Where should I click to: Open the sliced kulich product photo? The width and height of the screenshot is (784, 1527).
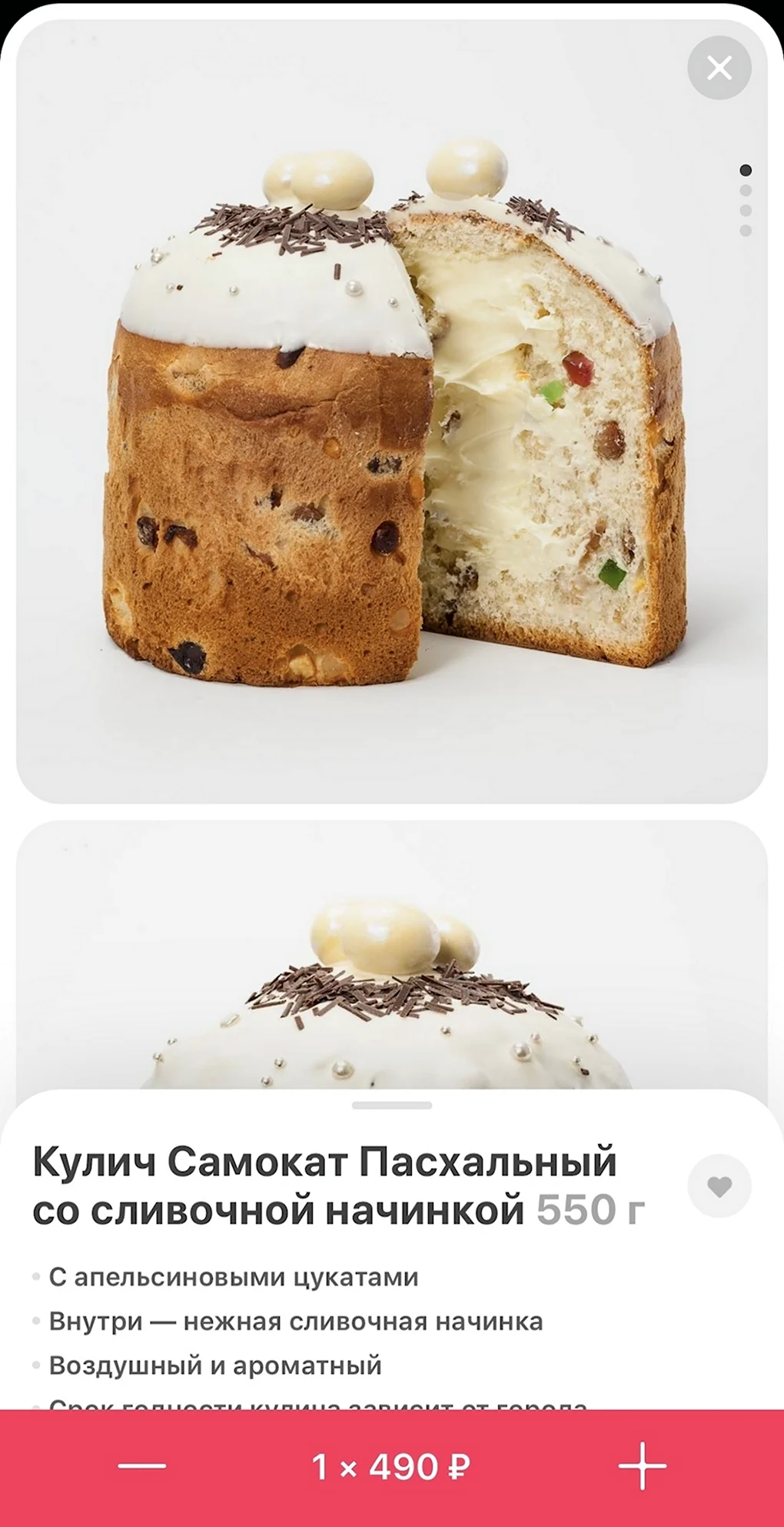(392, 411)
